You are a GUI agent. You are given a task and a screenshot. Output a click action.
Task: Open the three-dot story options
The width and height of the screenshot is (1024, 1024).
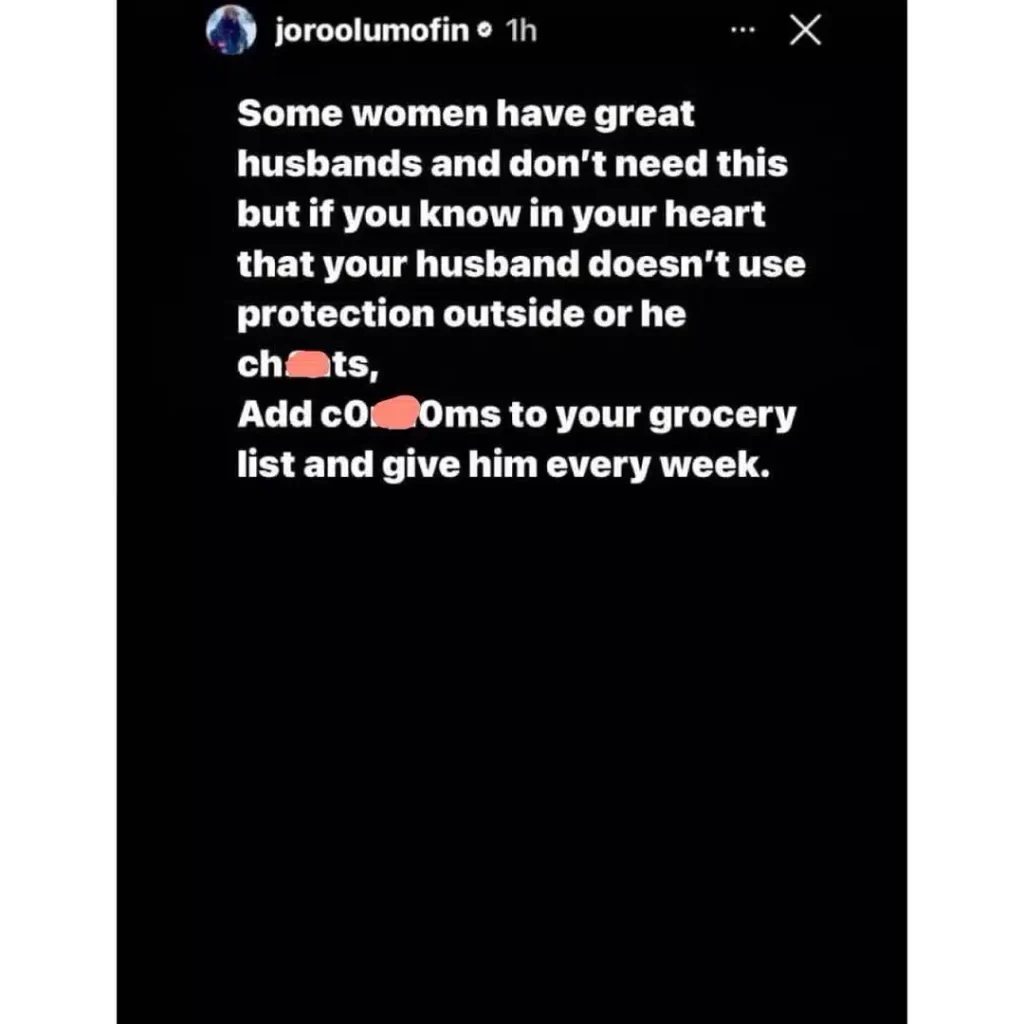(743, 31)
